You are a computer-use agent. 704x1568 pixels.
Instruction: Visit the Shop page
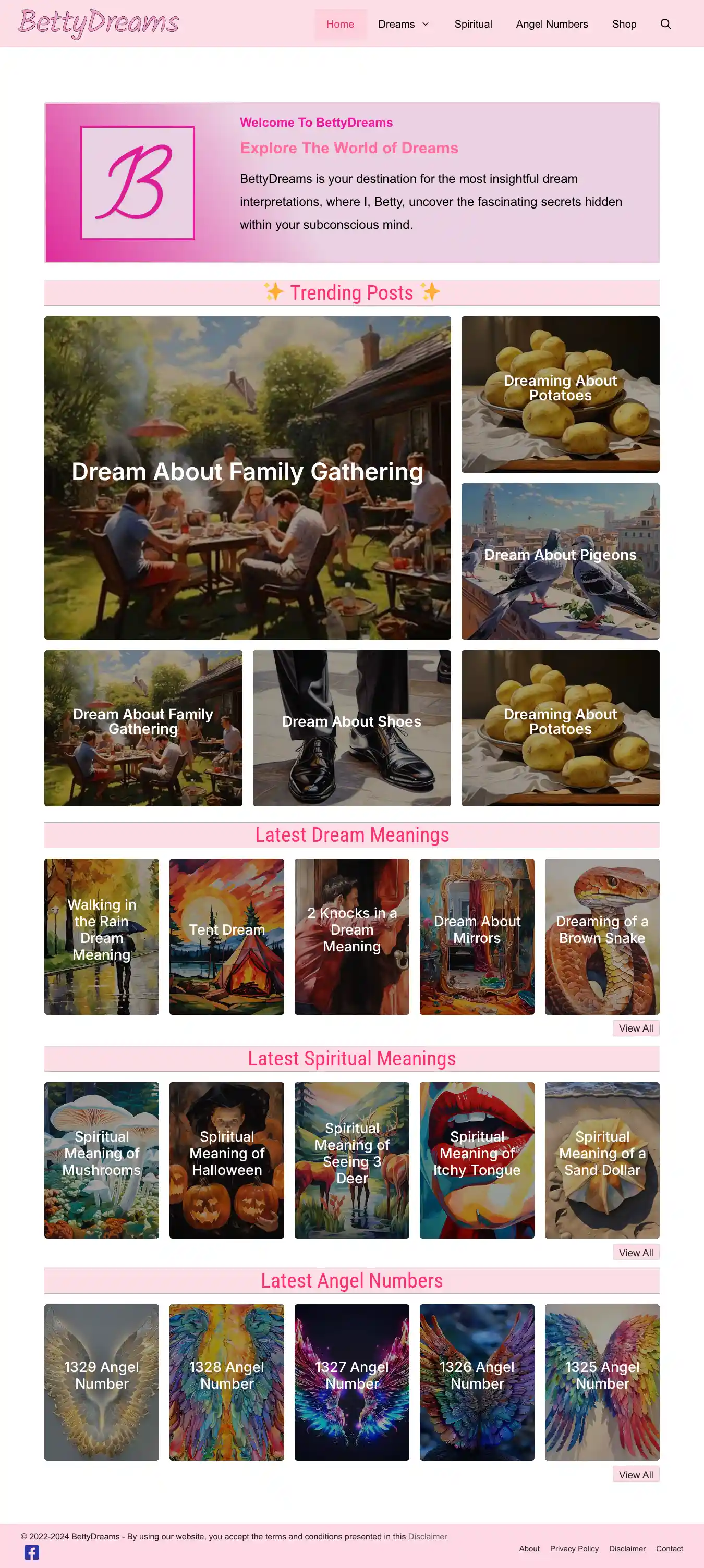click(x=624, y=24)
